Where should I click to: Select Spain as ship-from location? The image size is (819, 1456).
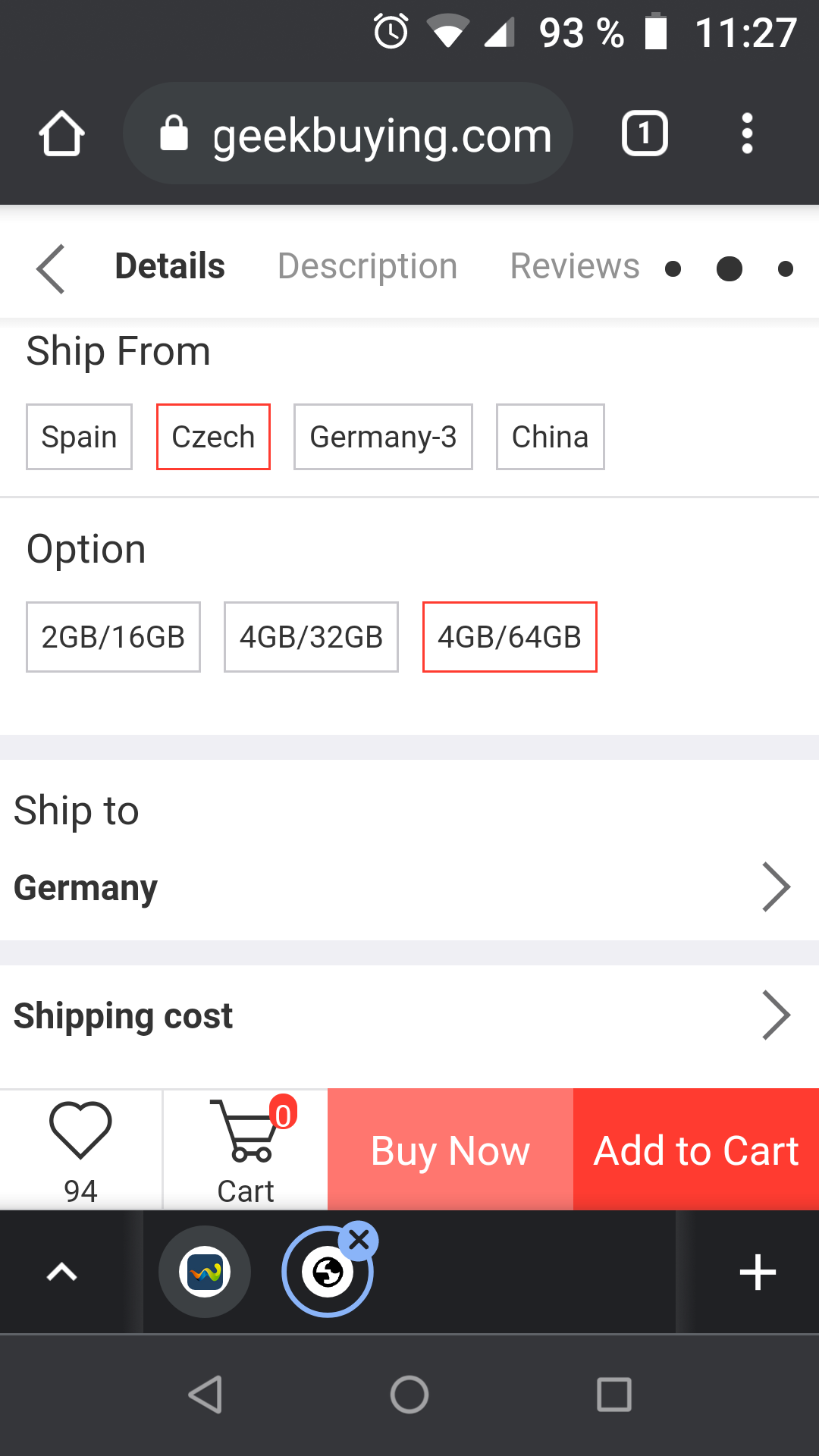(x=80, y=437)
